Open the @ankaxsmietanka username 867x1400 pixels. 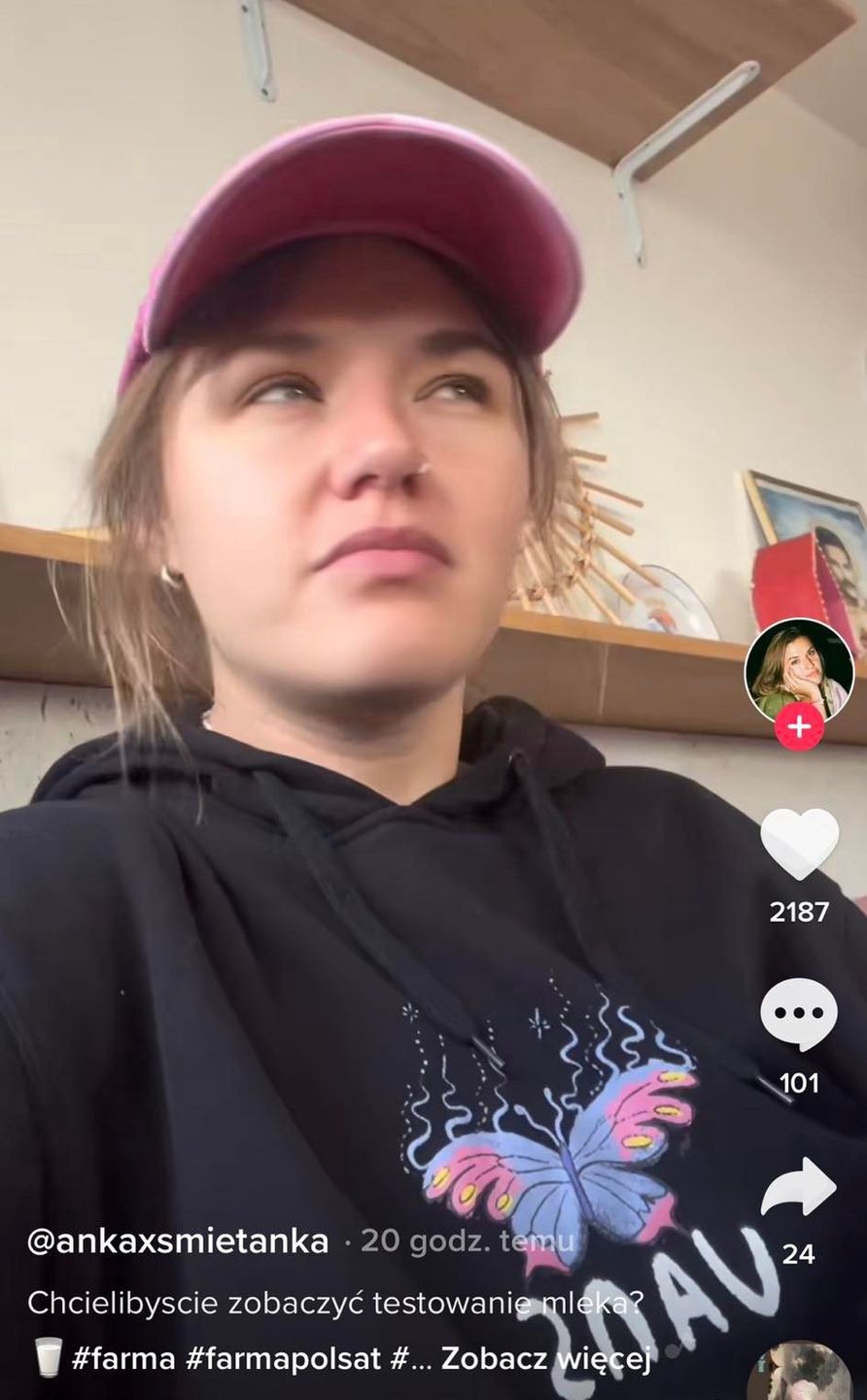pos(178,1242)
